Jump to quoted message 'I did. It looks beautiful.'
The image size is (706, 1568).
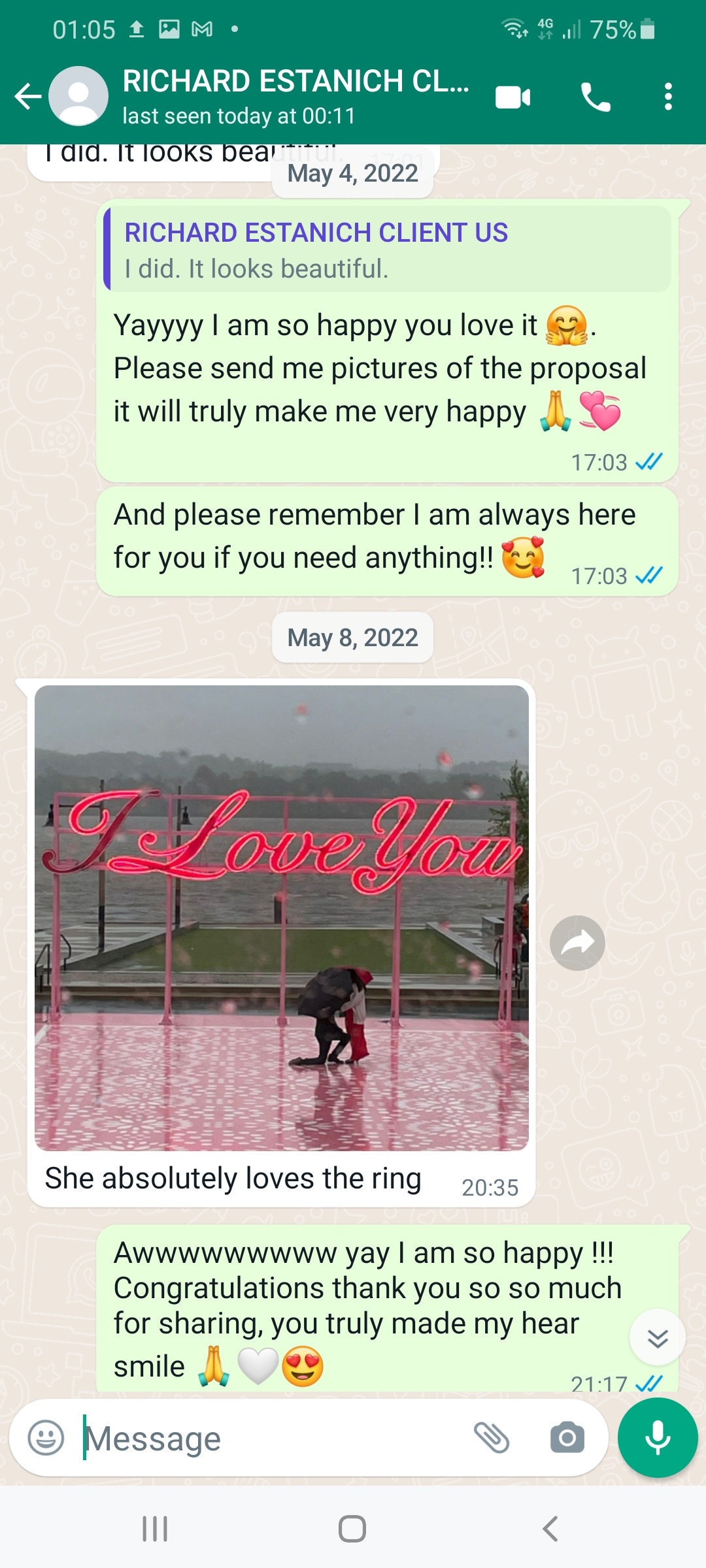tap(387, 250)
